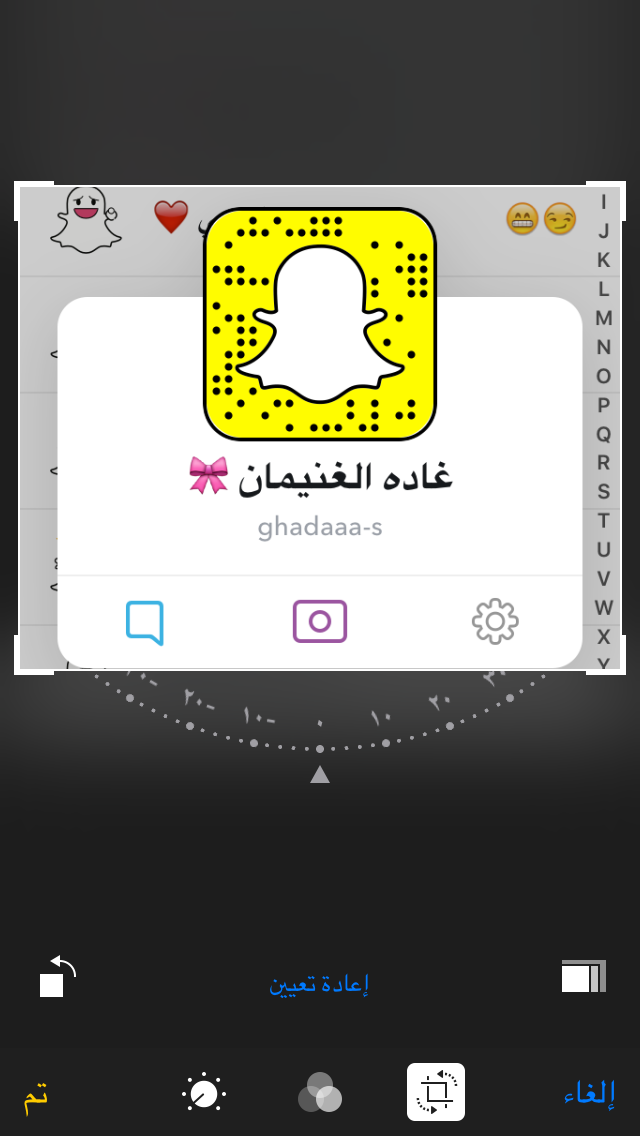Tap تم to save the crop

[x=37, y=1094]
